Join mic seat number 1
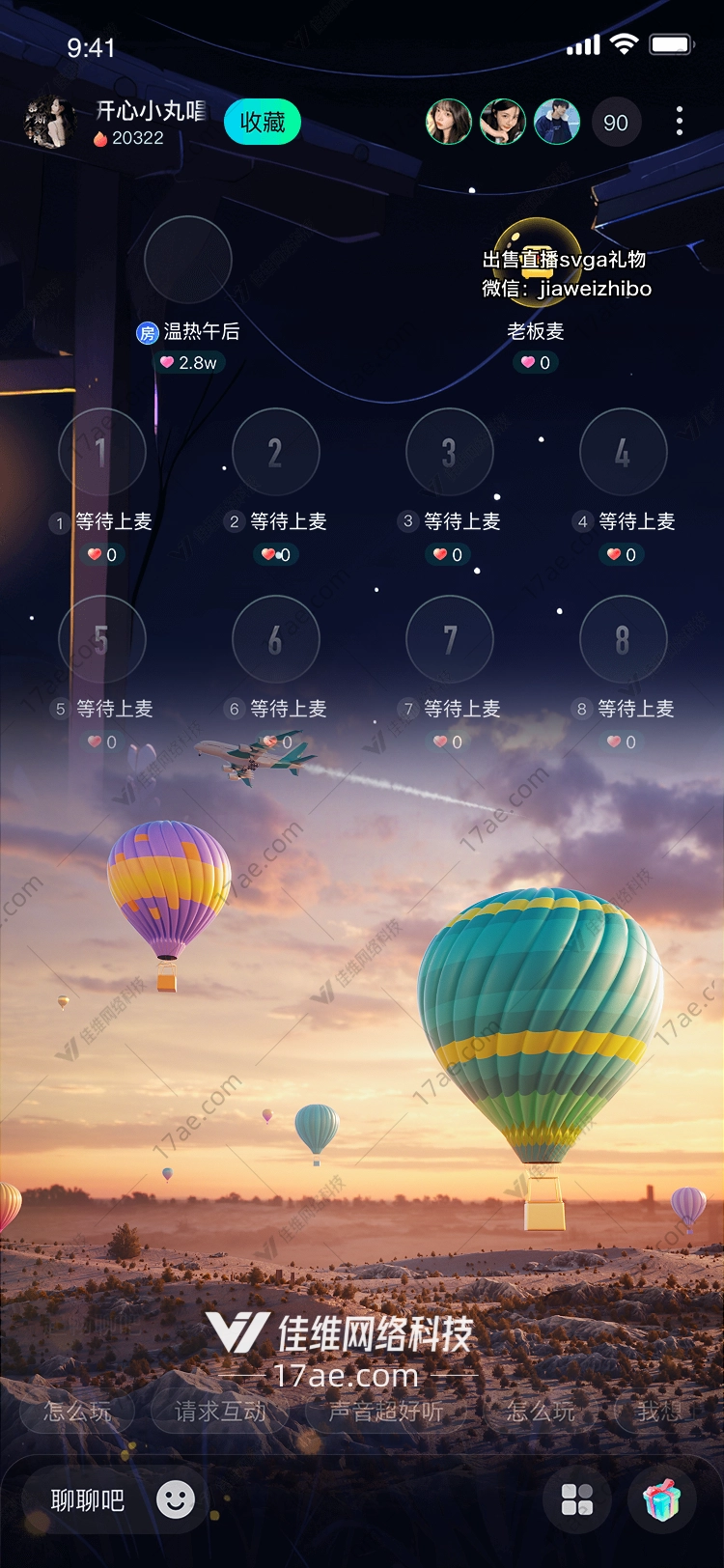The width and height of the screenshot is (724, 1568). (x=101, y=452)
